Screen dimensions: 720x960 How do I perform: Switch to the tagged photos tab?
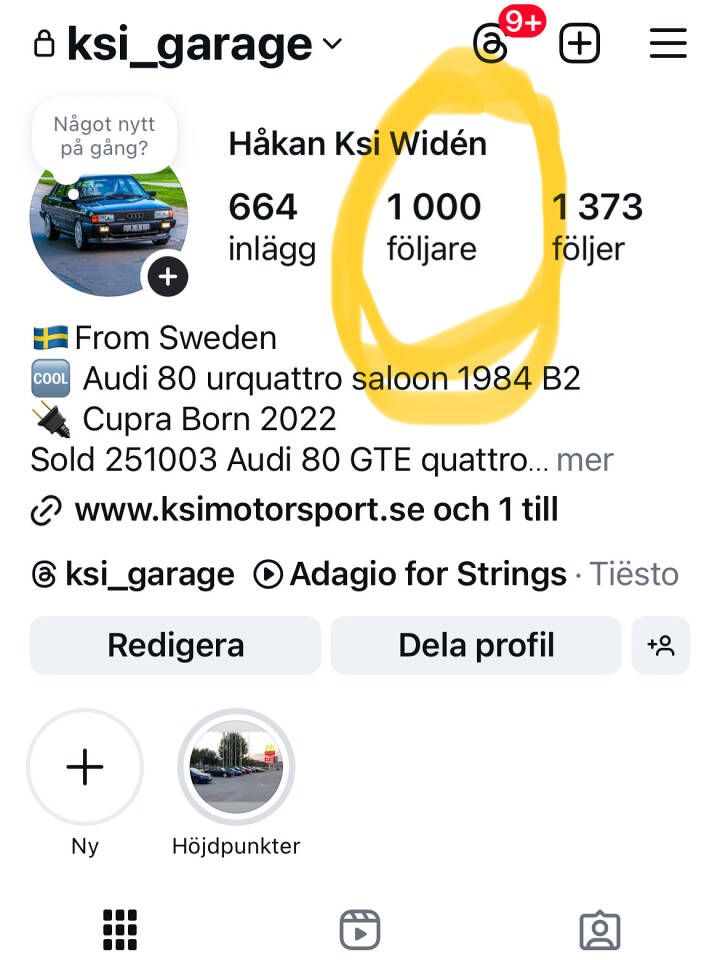pos(600,930)
